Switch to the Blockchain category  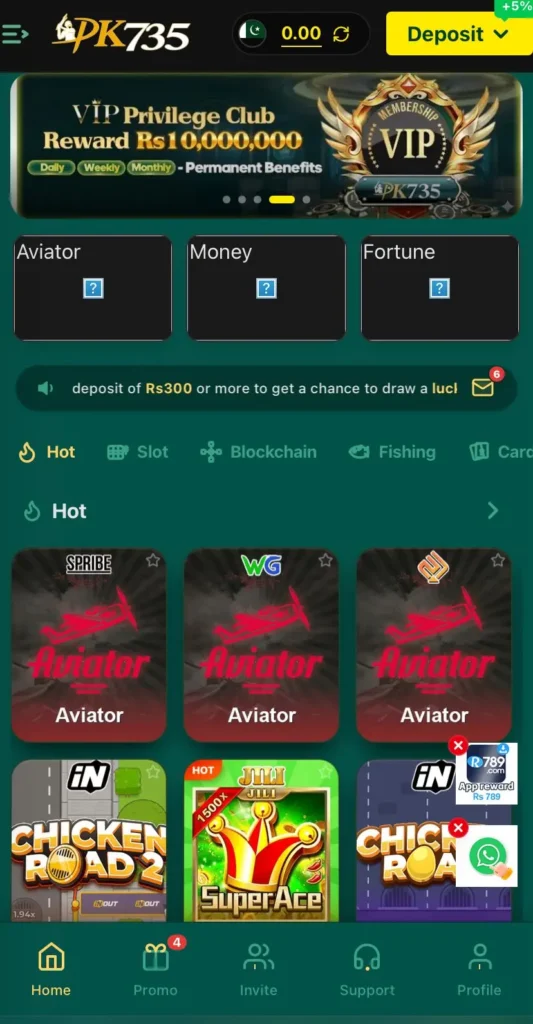pyautogui.click(x=259, y=452)
